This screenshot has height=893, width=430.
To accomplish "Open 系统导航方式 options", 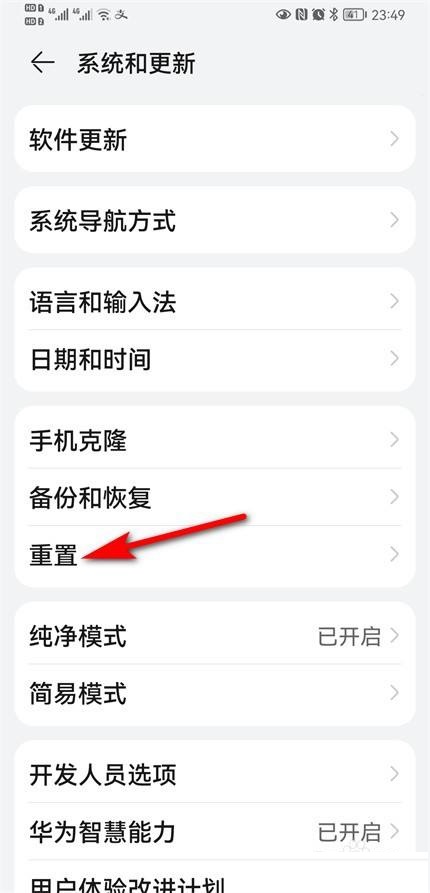I will 215,220.
